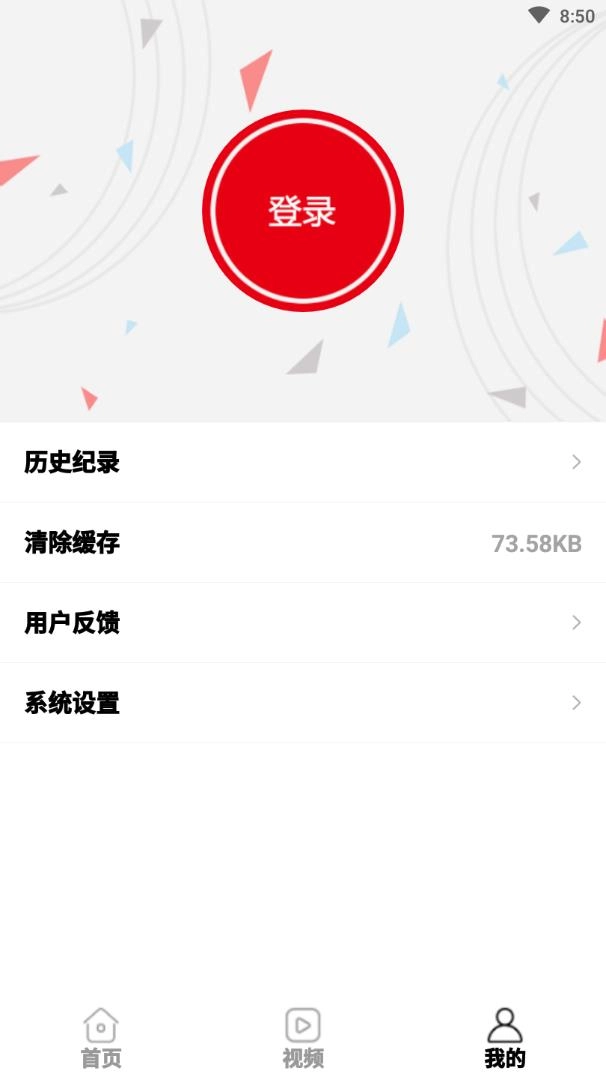Switch to the 视频 video tab
The width and height of the screenshot is (606, 1080).
303,1038
